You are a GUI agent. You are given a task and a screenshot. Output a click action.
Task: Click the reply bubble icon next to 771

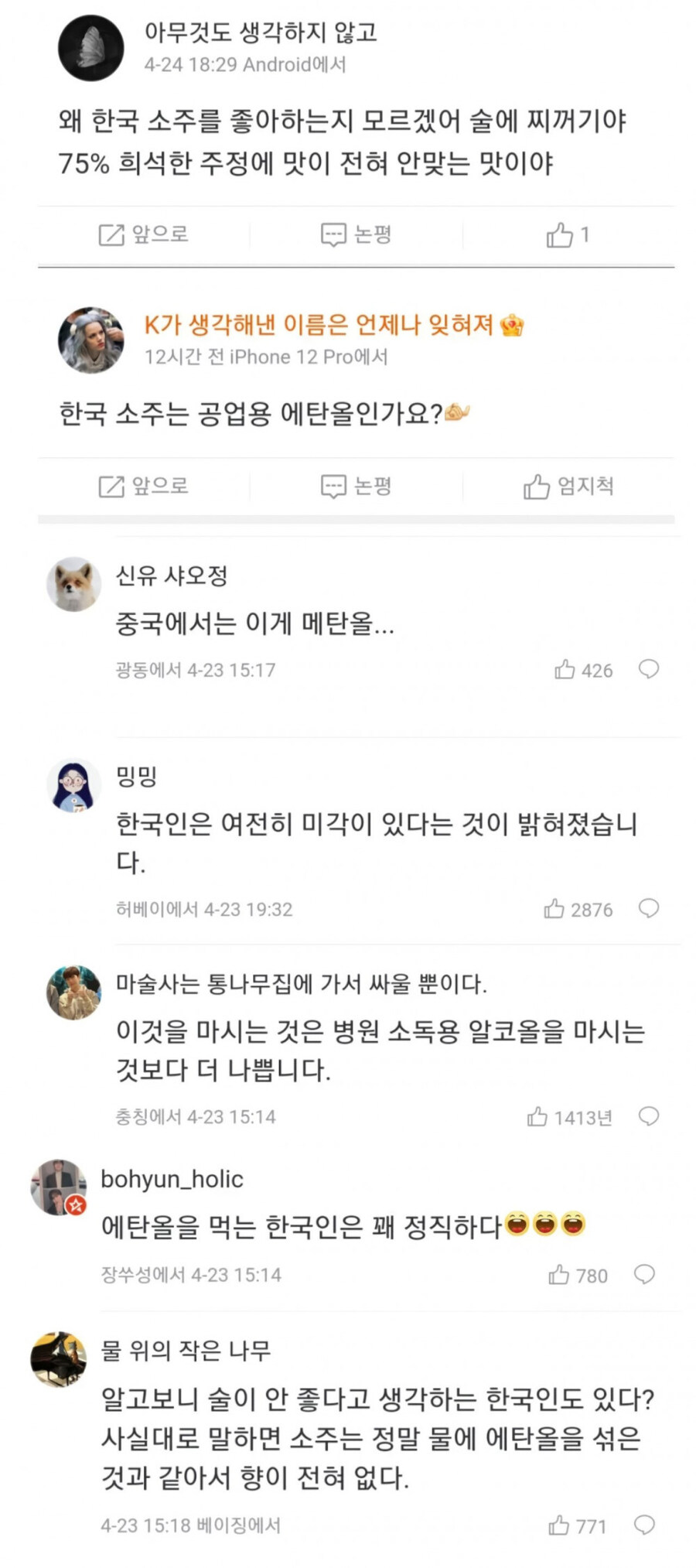click(647, 1525)
